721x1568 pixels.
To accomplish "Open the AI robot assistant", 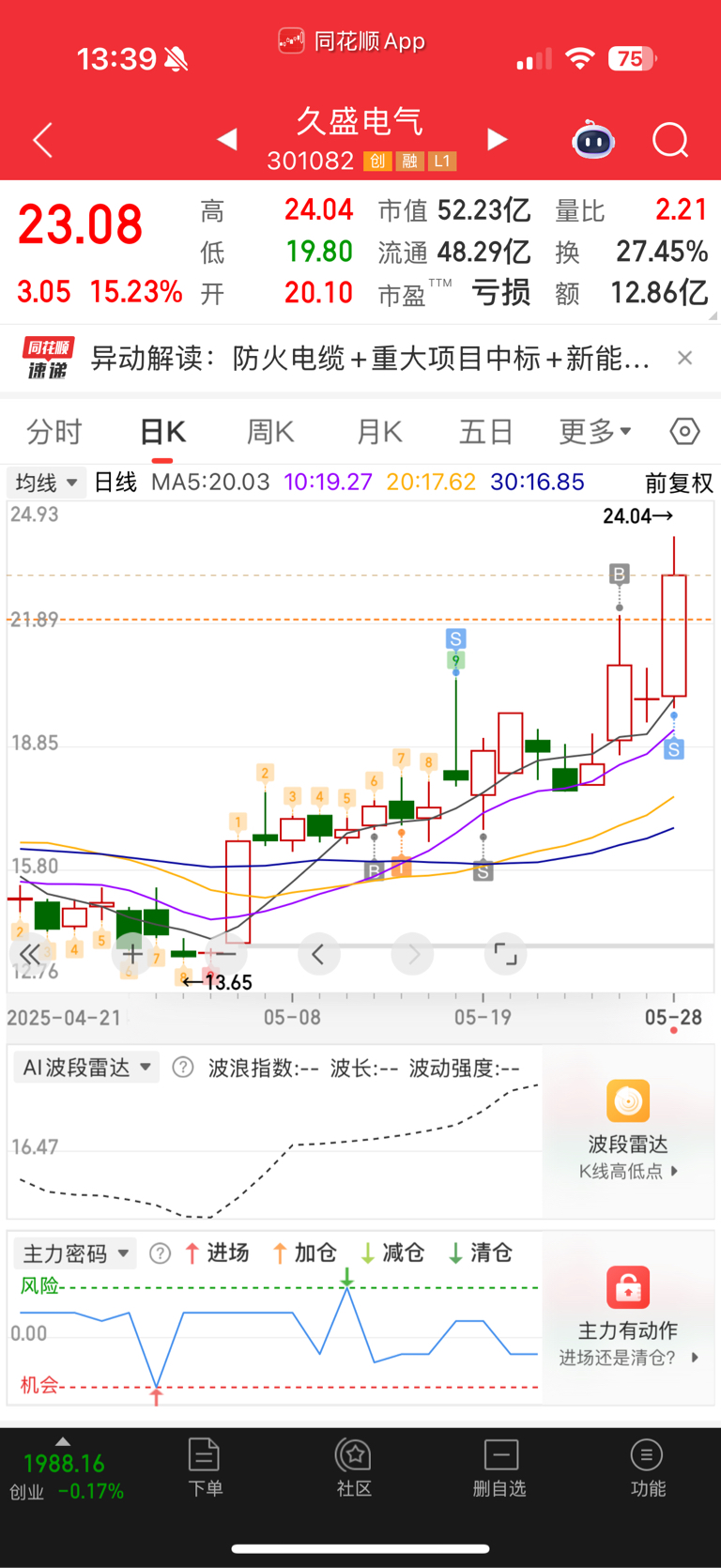I will click(593, 141).
